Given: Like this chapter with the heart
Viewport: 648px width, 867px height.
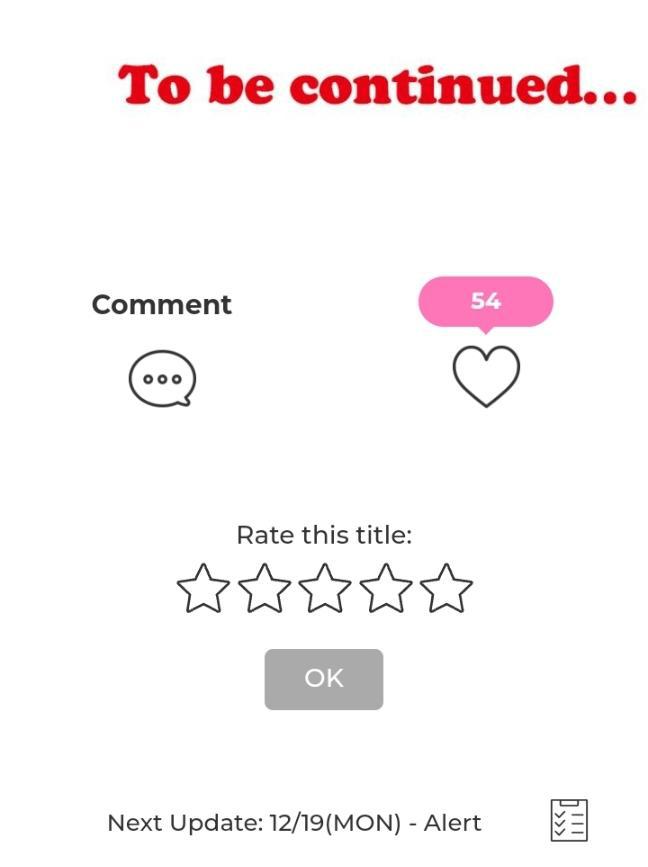Looking at the screenshot, I should click(486, 376).
